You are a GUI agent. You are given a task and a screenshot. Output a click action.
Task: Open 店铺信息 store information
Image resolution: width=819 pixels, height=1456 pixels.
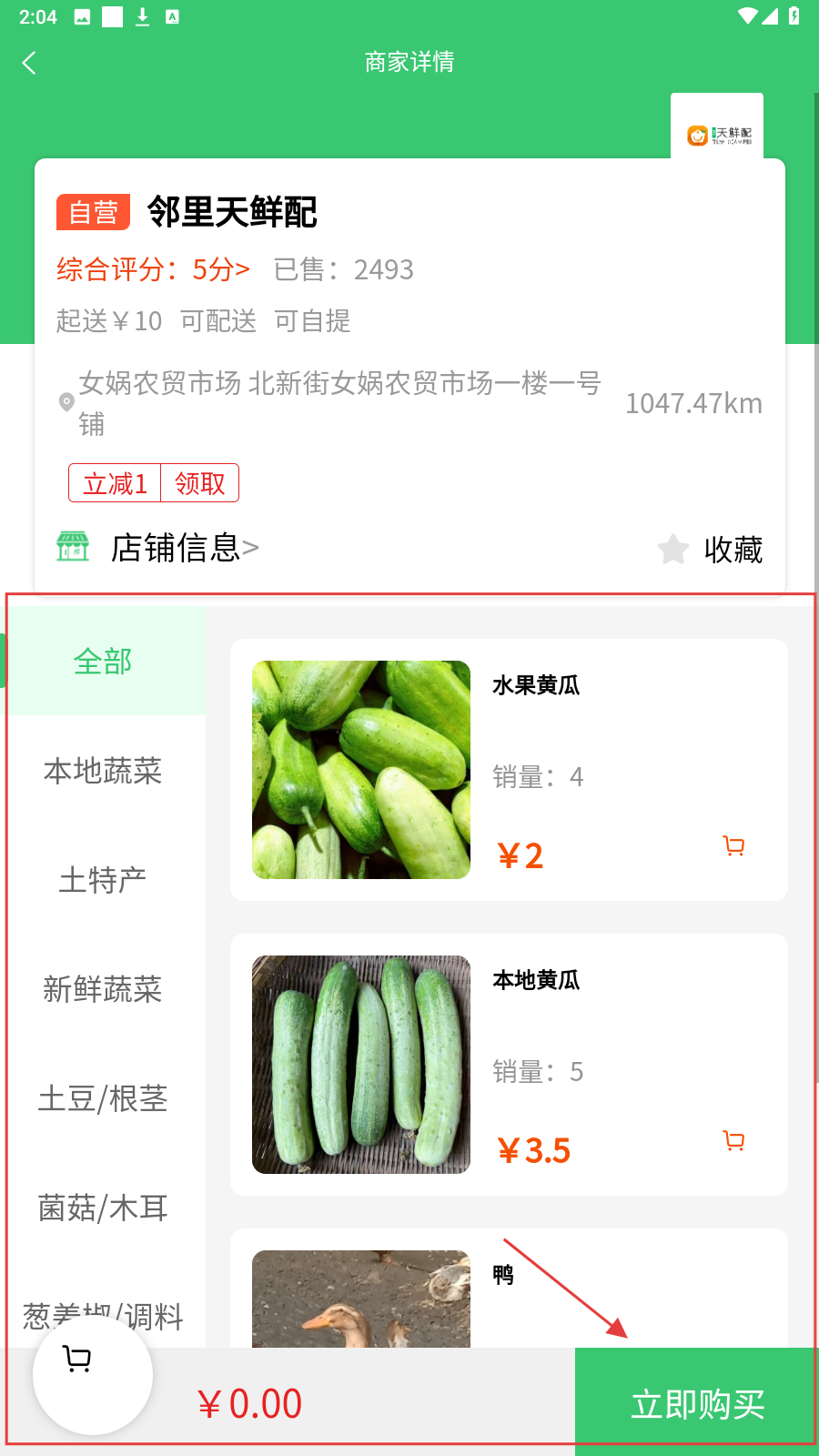[x=184, y=548]
